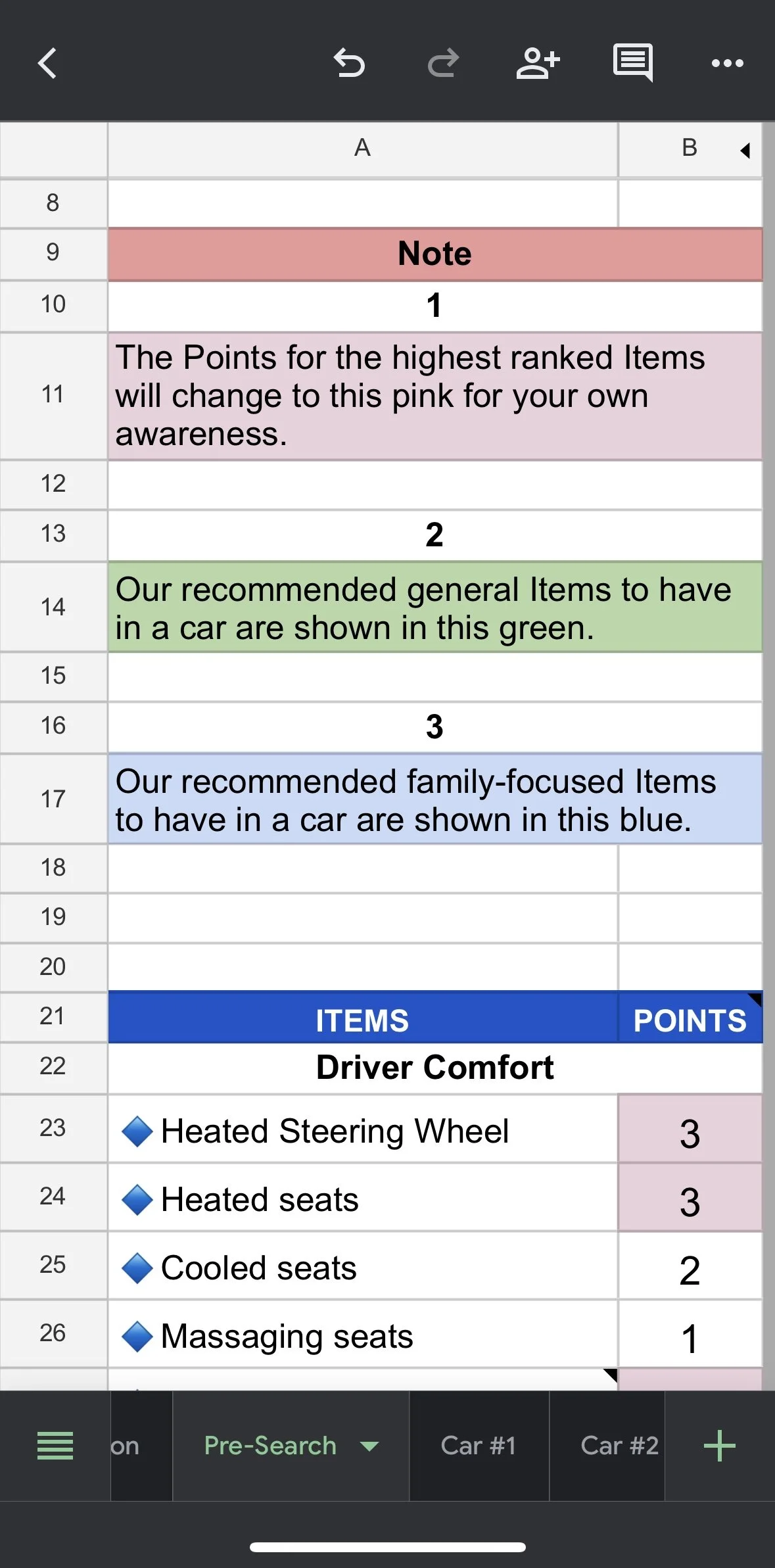The width and height of the screenshot is (775, 1568).
Task: Open the three-dot overflow menu
Action: click(x=727, y=64)
